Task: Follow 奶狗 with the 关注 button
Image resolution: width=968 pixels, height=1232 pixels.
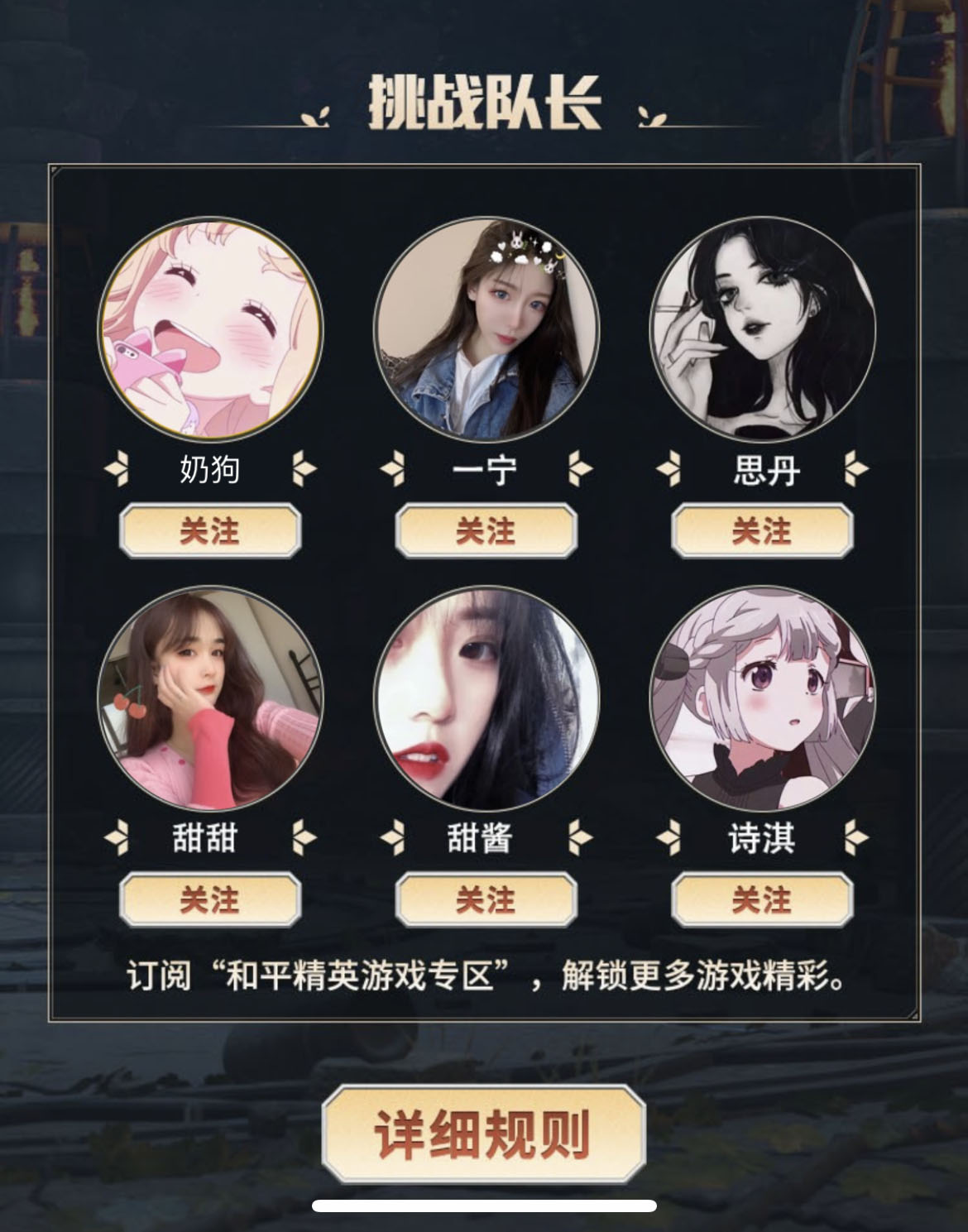Action: [210, 530]
